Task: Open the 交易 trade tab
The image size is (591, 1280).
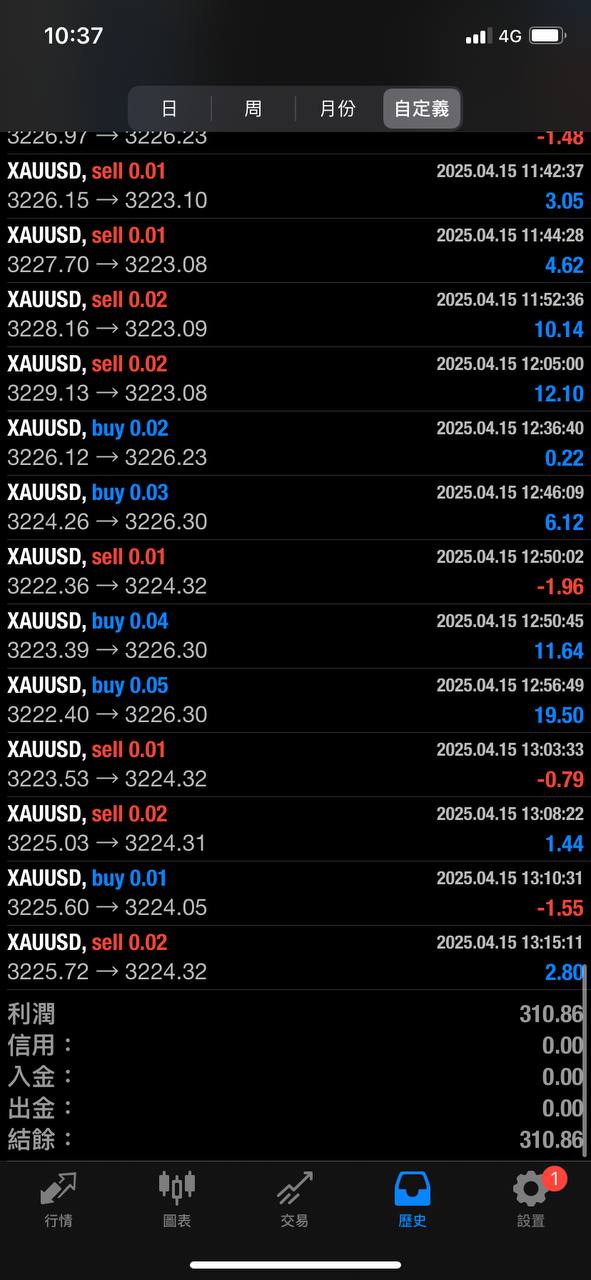Action: click(295, 1200)
